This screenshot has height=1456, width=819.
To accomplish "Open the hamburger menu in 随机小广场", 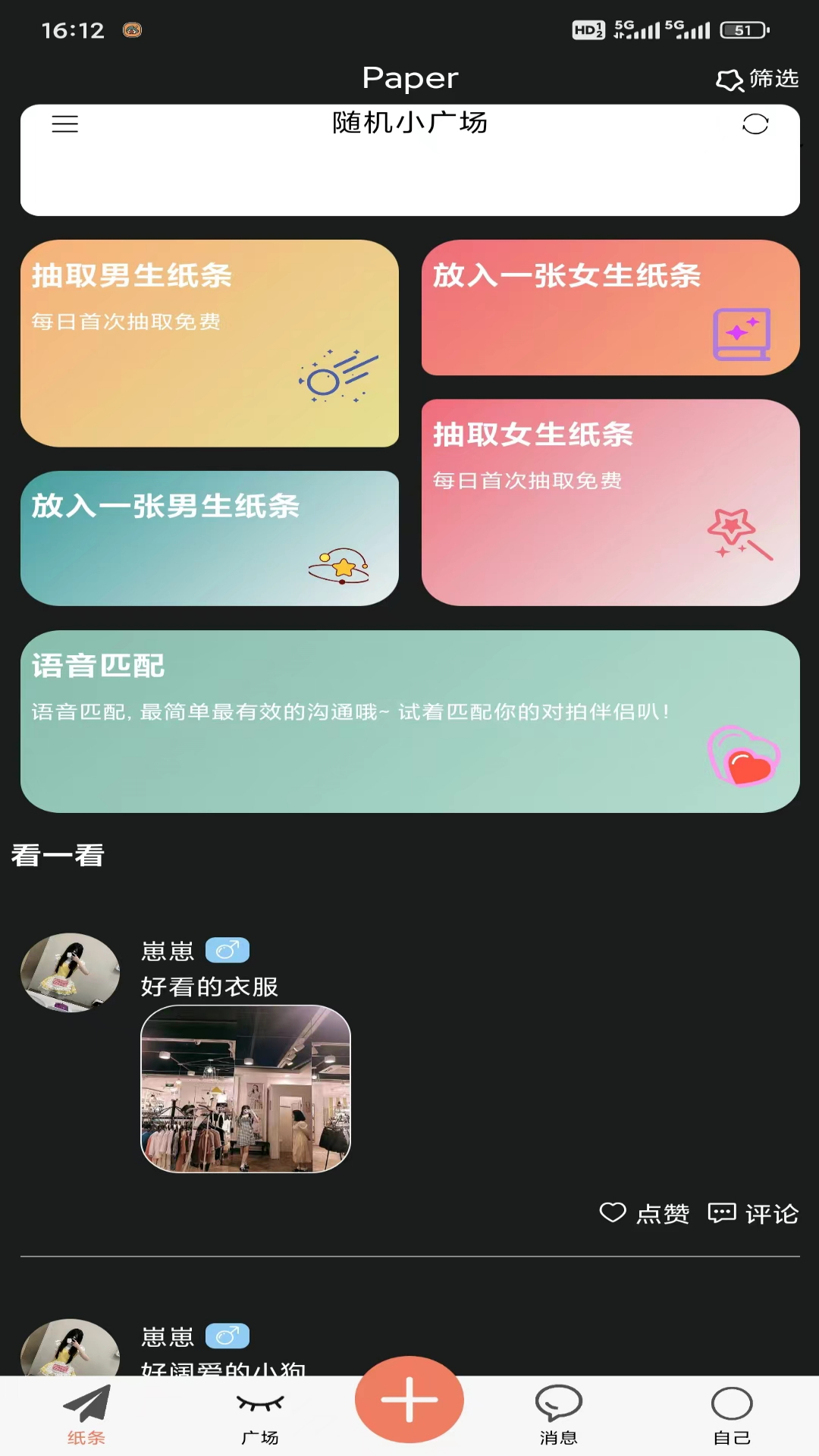I will (64, 124).
